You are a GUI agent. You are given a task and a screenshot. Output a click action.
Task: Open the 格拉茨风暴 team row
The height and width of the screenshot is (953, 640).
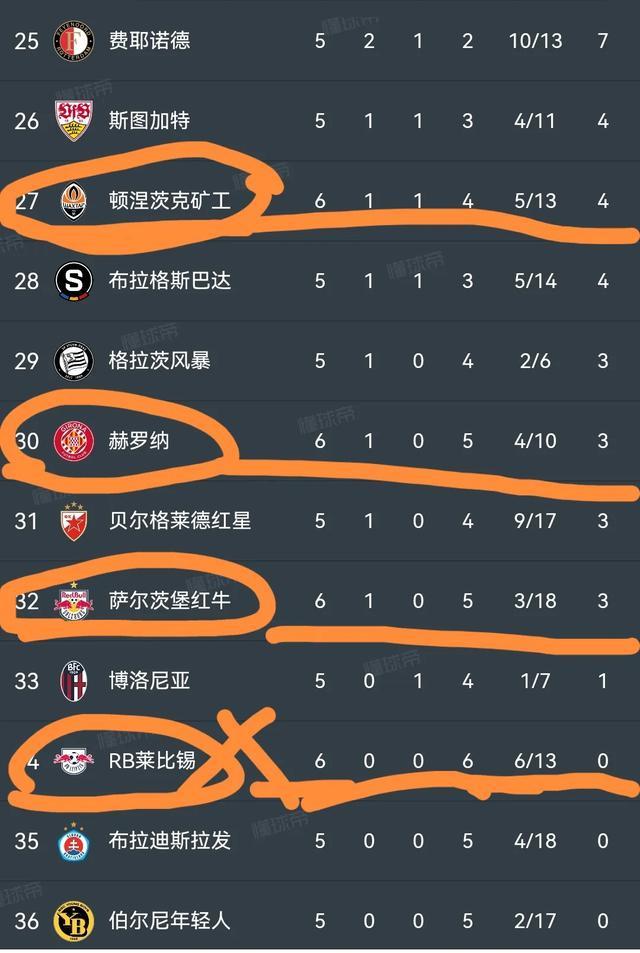[160, 361]
